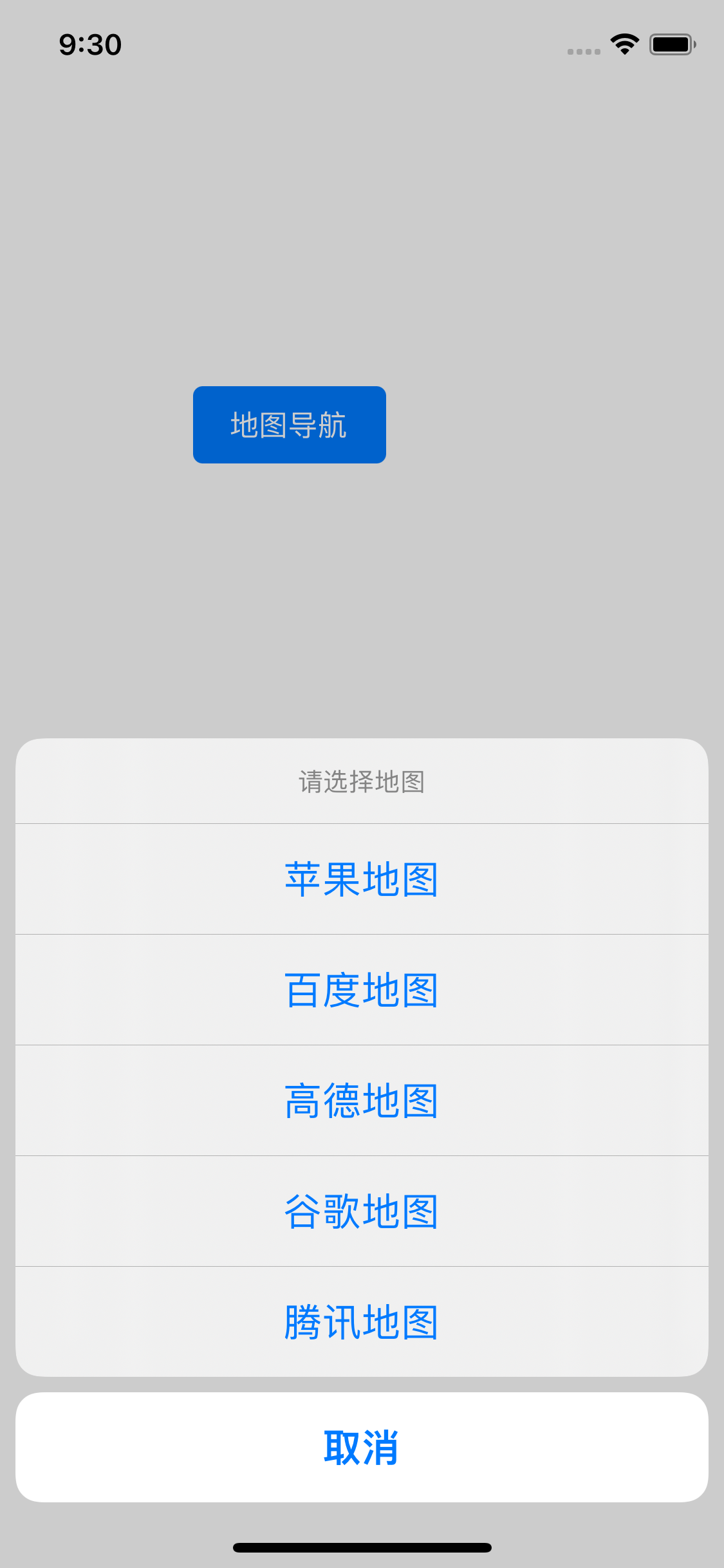Choose 苹果地图 (Apple Maps)
The width and height of the screenshot is (724, 1568).
(x=362, y=879)
